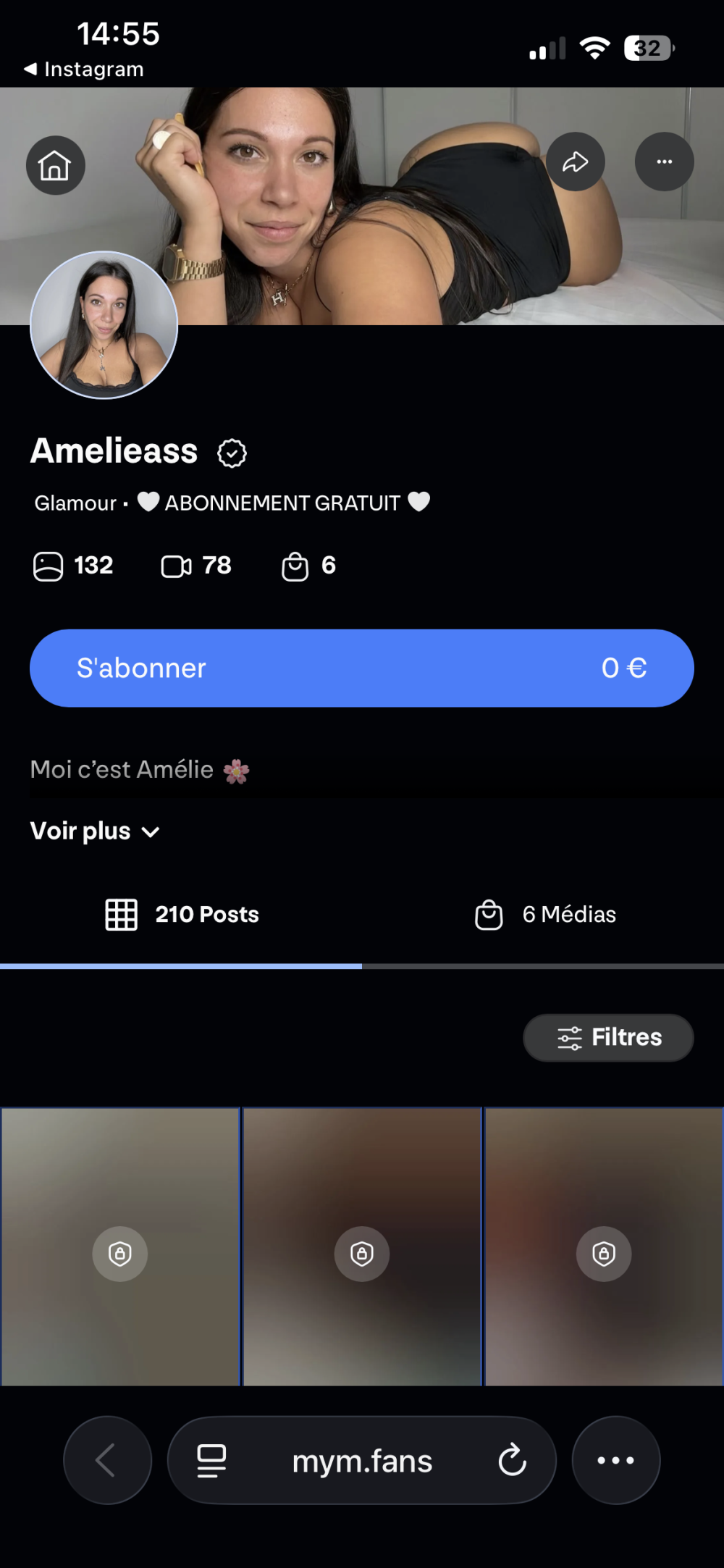Screen dimensions: 724x1568
Task: Open the profile overflow menu
Action: pos(664,162)
